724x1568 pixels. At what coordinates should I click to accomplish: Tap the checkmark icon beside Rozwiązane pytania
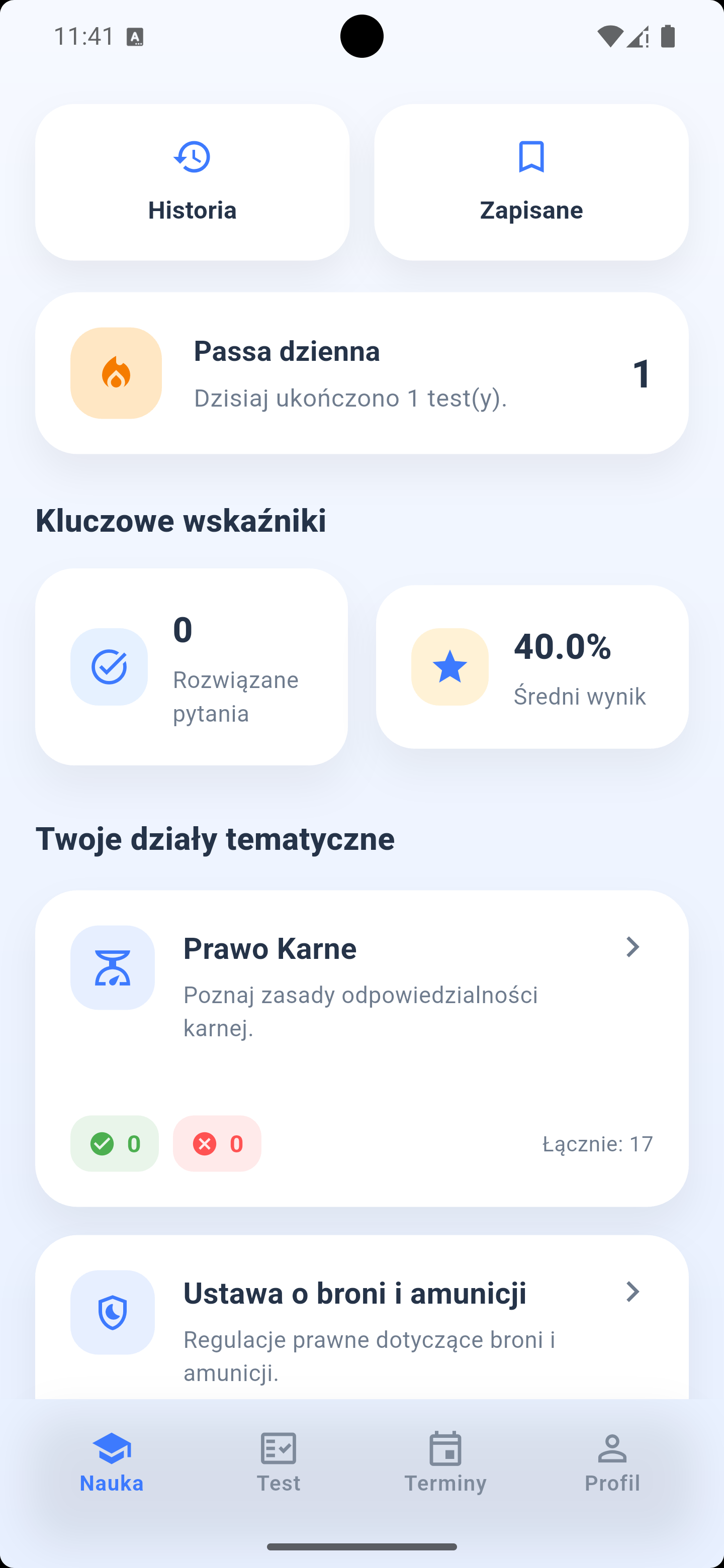click(109, 667)
